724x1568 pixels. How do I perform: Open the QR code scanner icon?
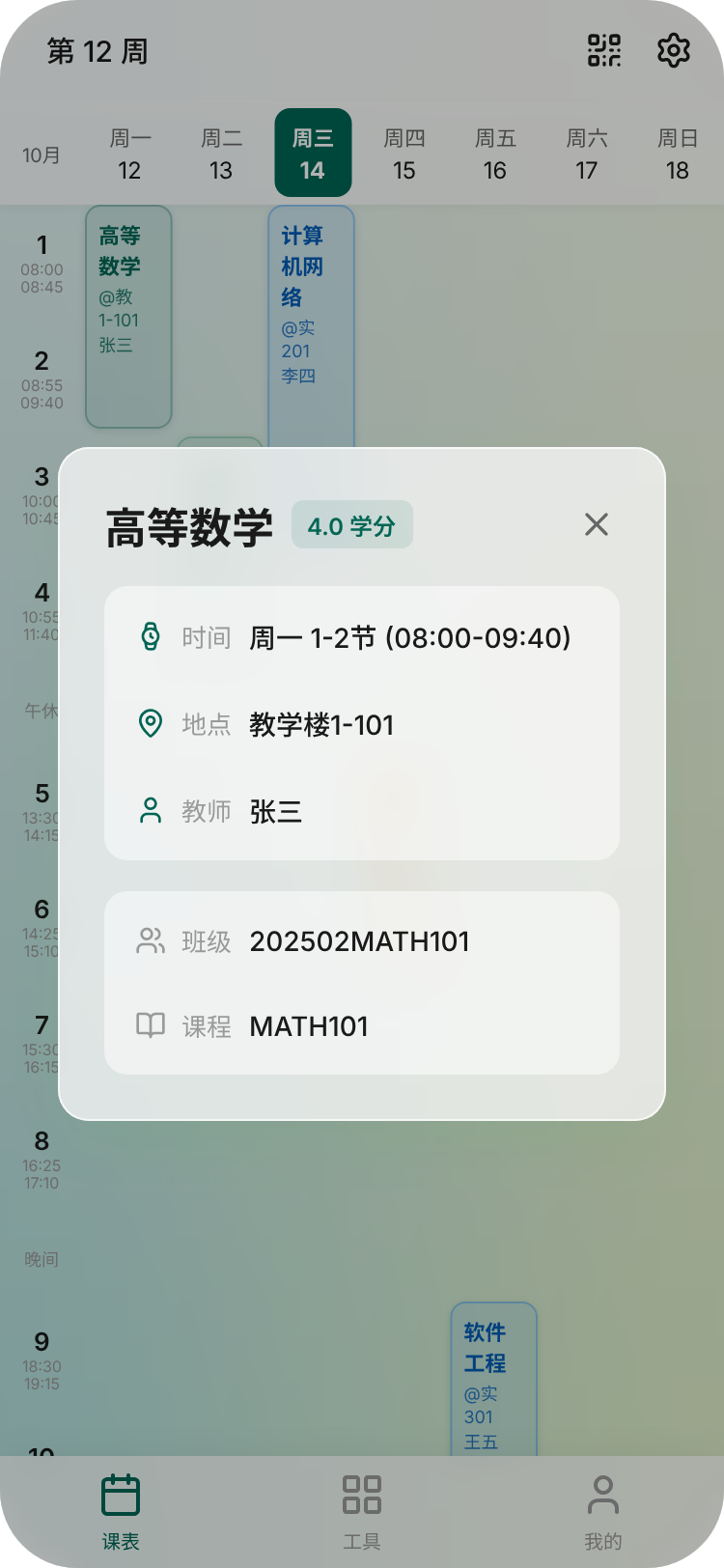pos(601,50)
